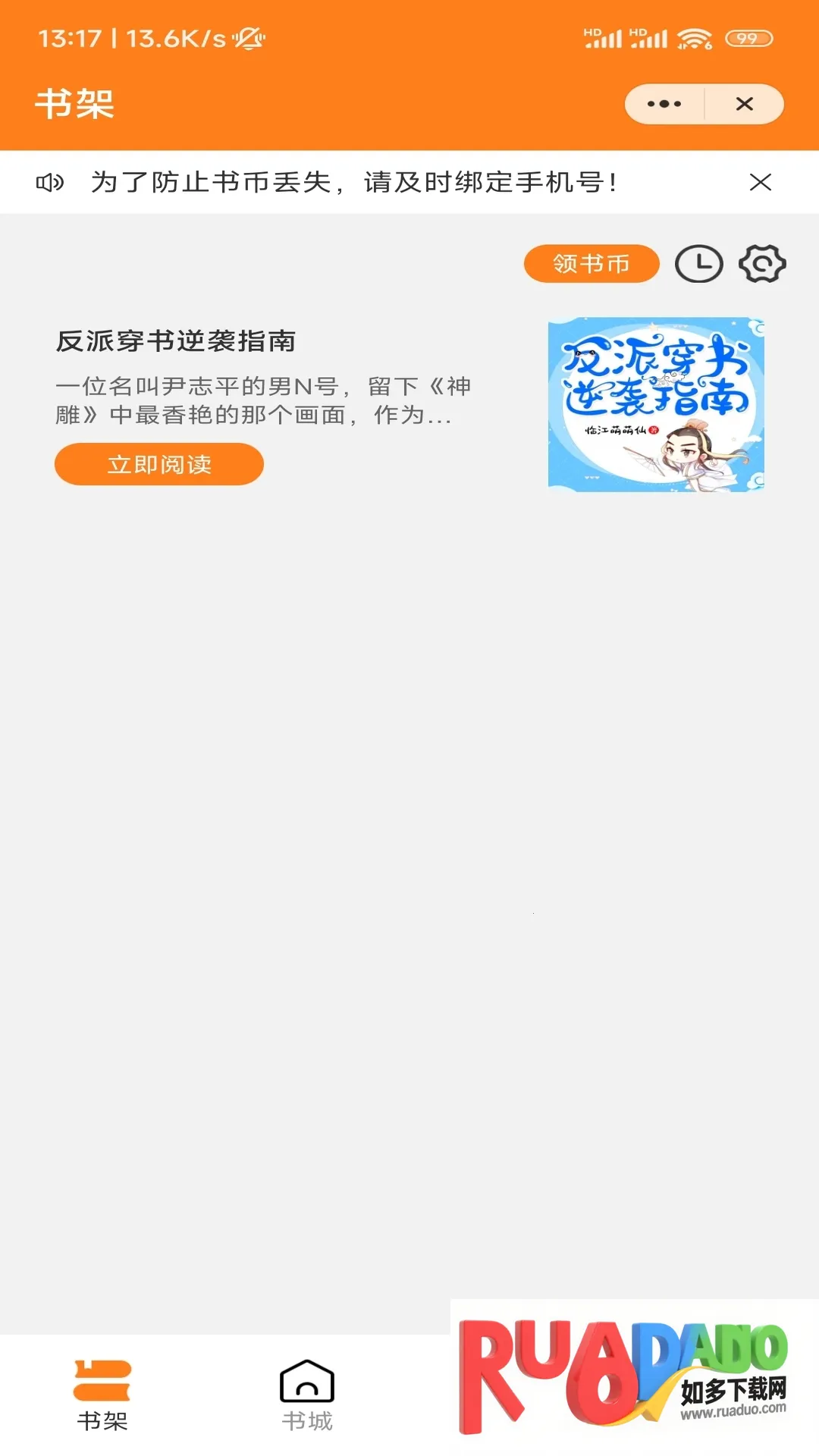Image resolution: width=819 pixels, height=1456 pixels.
Task: Select the 书架 tab
Action: pos(102,1394)
